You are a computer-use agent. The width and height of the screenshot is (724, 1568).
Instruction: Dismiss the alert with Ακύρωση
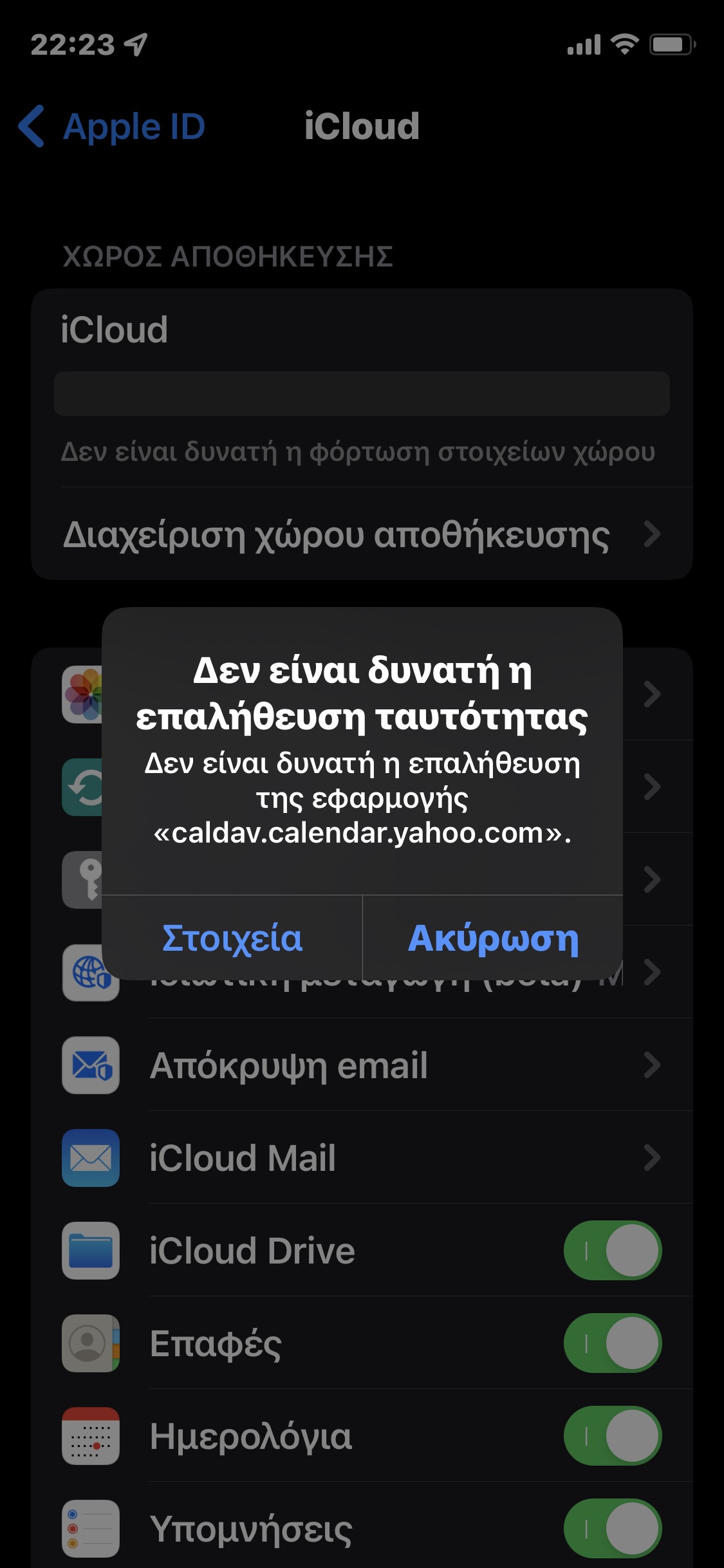(x=493, y=938)
